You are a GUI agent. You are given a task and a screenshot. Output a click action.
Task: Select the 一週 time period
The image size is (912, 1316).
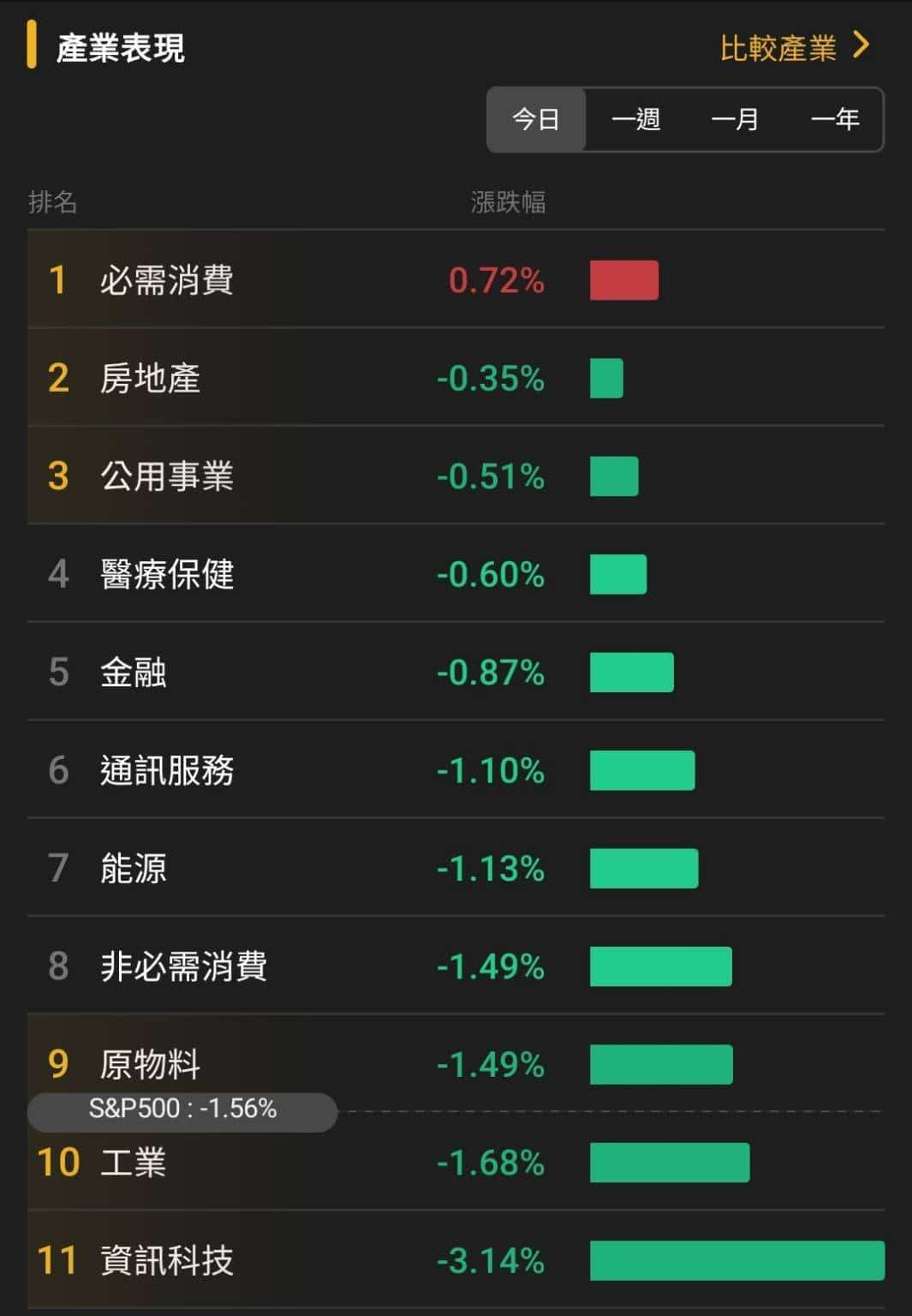click(x=636, y=120)
